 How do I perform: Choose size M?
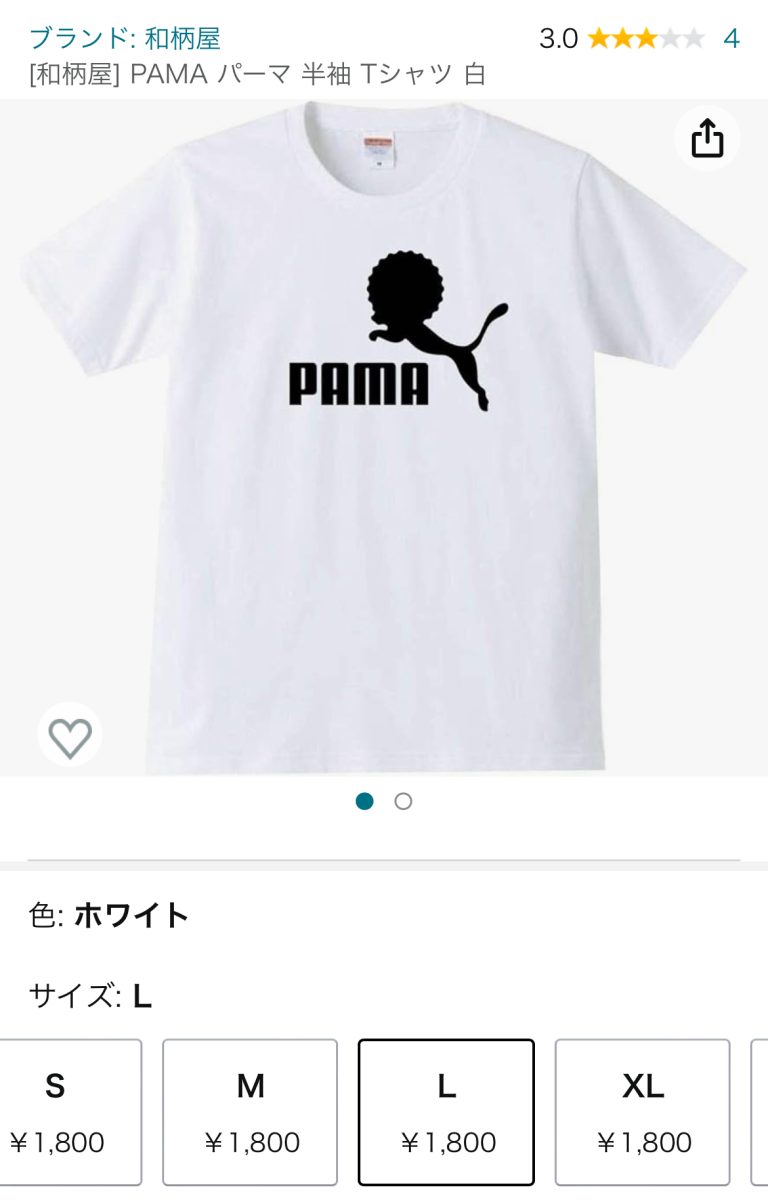tap(250, 1111)
